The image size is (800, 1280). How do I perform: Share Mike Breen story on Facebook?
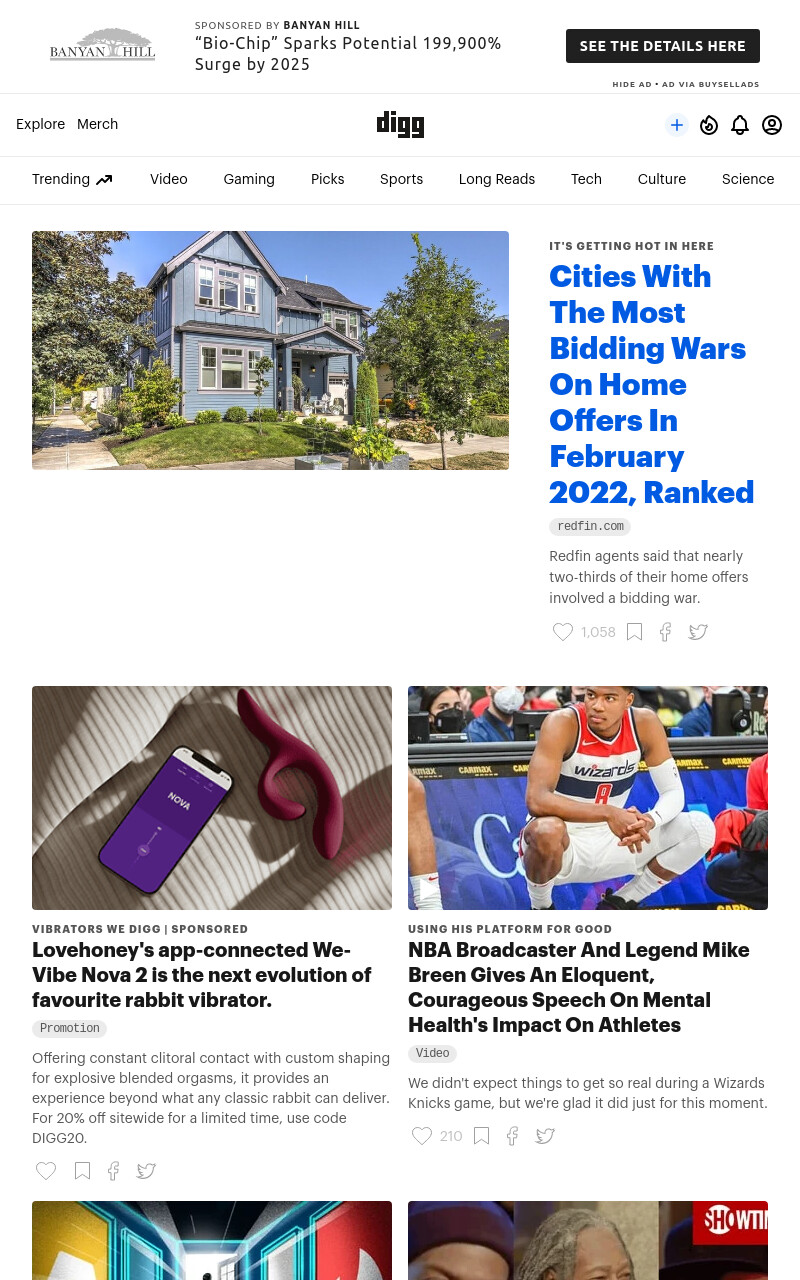[x=512, y=1136]
